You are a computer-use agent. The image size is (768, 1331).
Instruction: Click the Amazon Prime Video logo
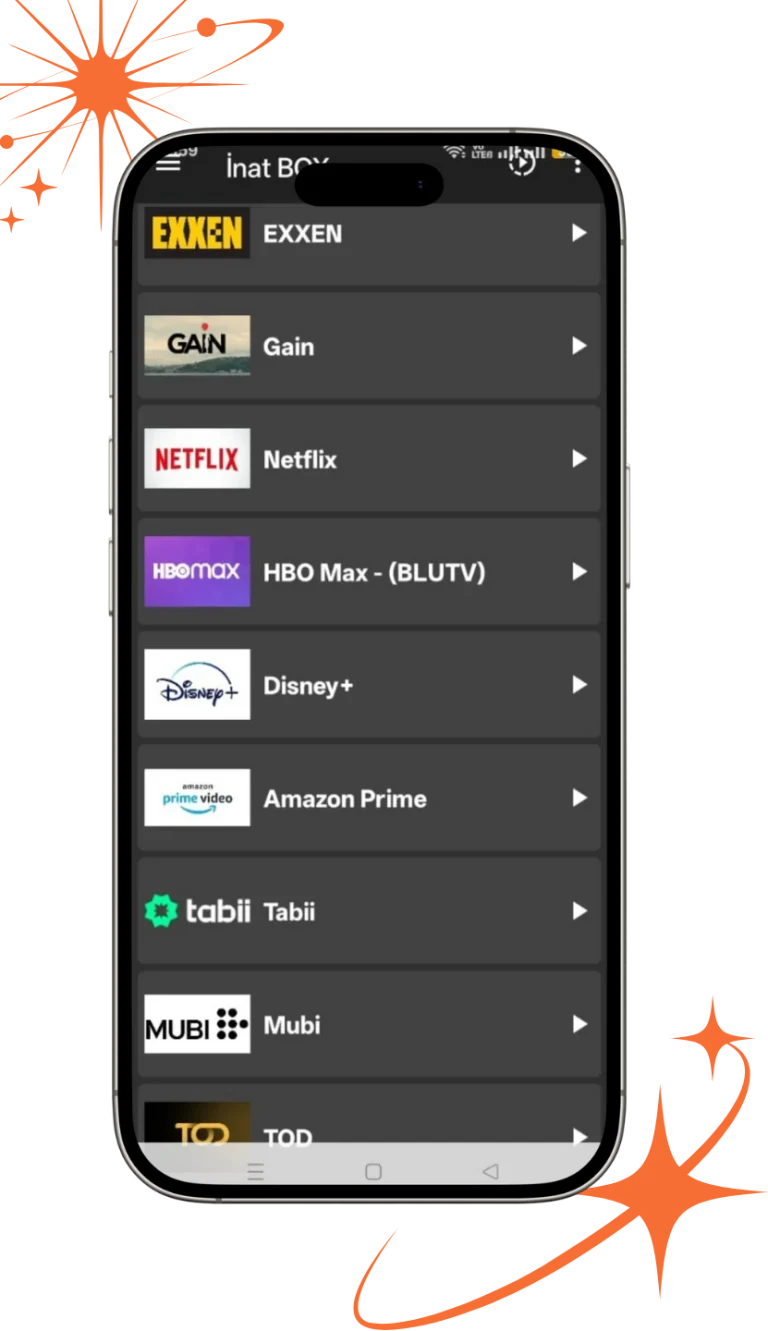pyautogui.click(x=196, y=798)
